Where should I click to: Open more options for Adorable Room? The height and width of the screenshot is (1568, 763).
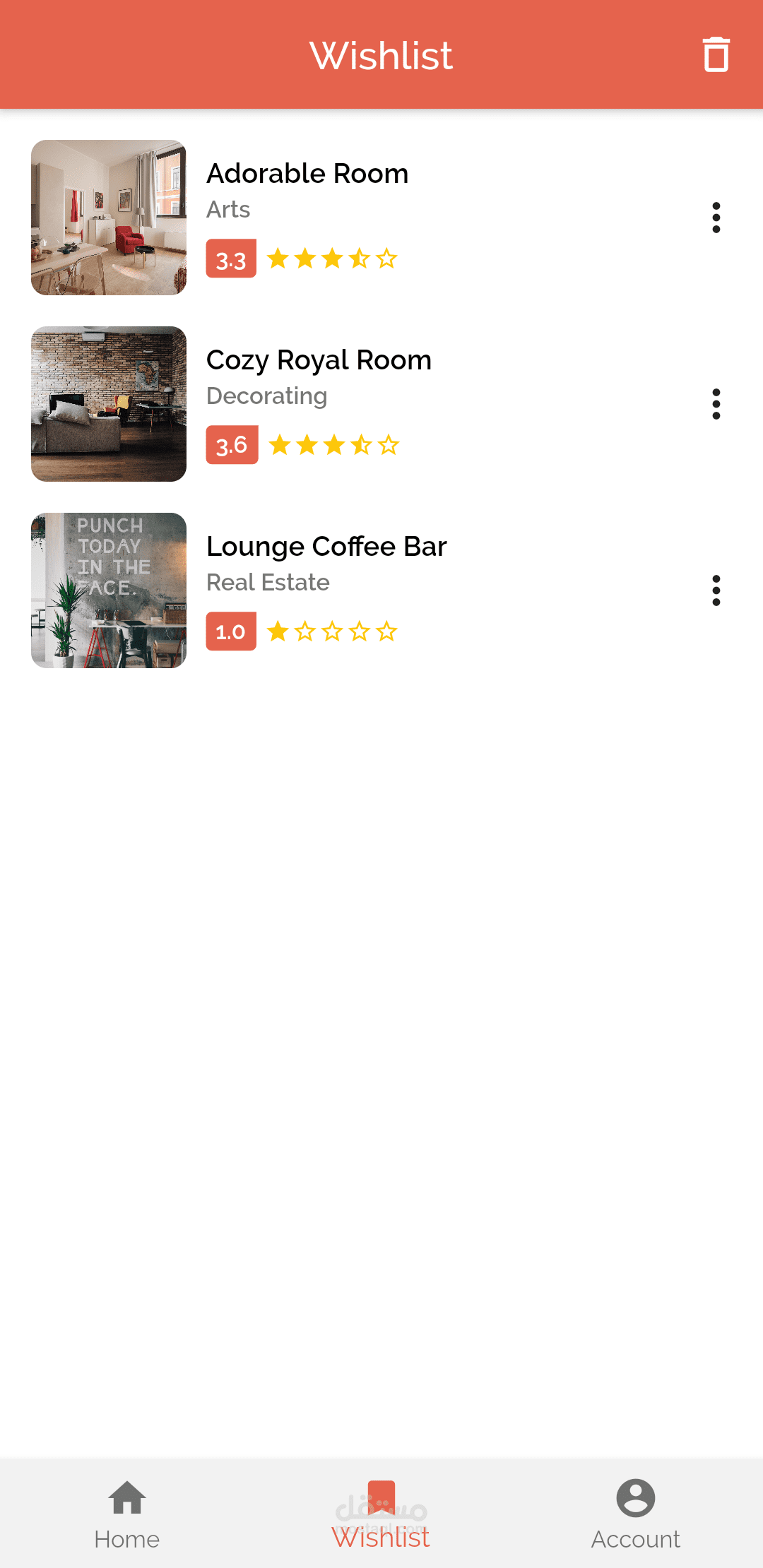[716, 218]
